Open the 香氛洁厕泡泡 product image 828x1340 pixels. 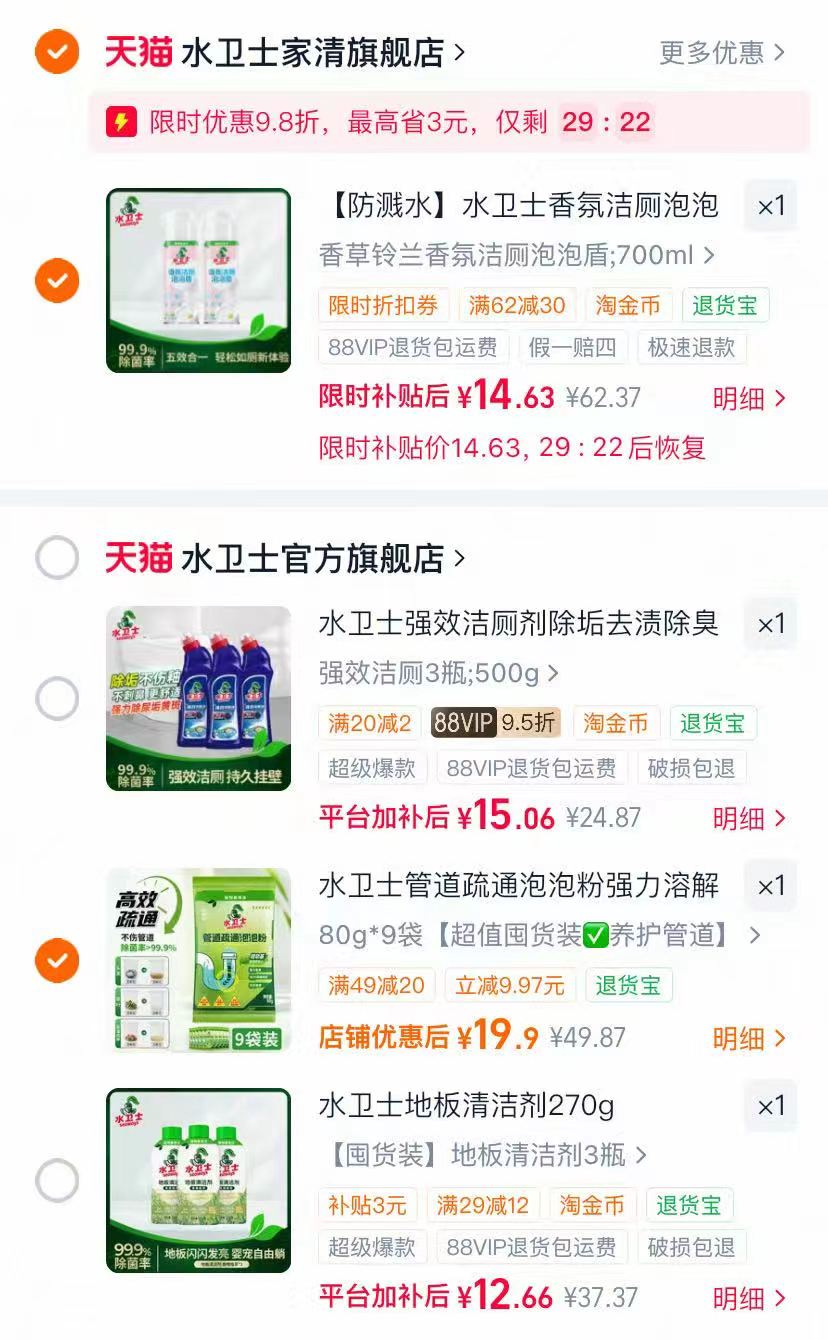pyautogui.click(x=199, y=280)
